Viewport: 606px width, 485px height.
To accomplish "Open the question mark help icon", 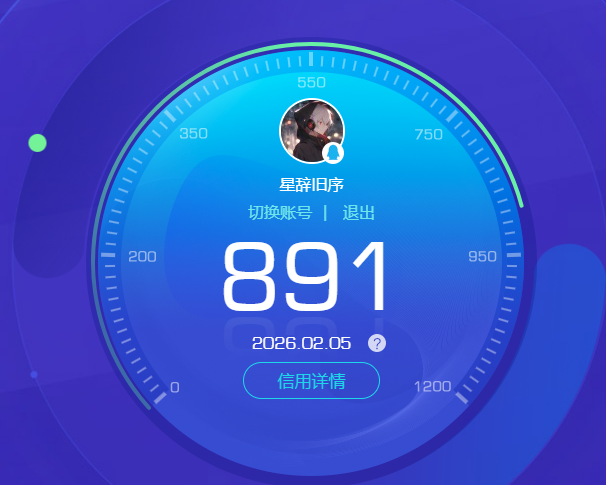I will point(377,343).
